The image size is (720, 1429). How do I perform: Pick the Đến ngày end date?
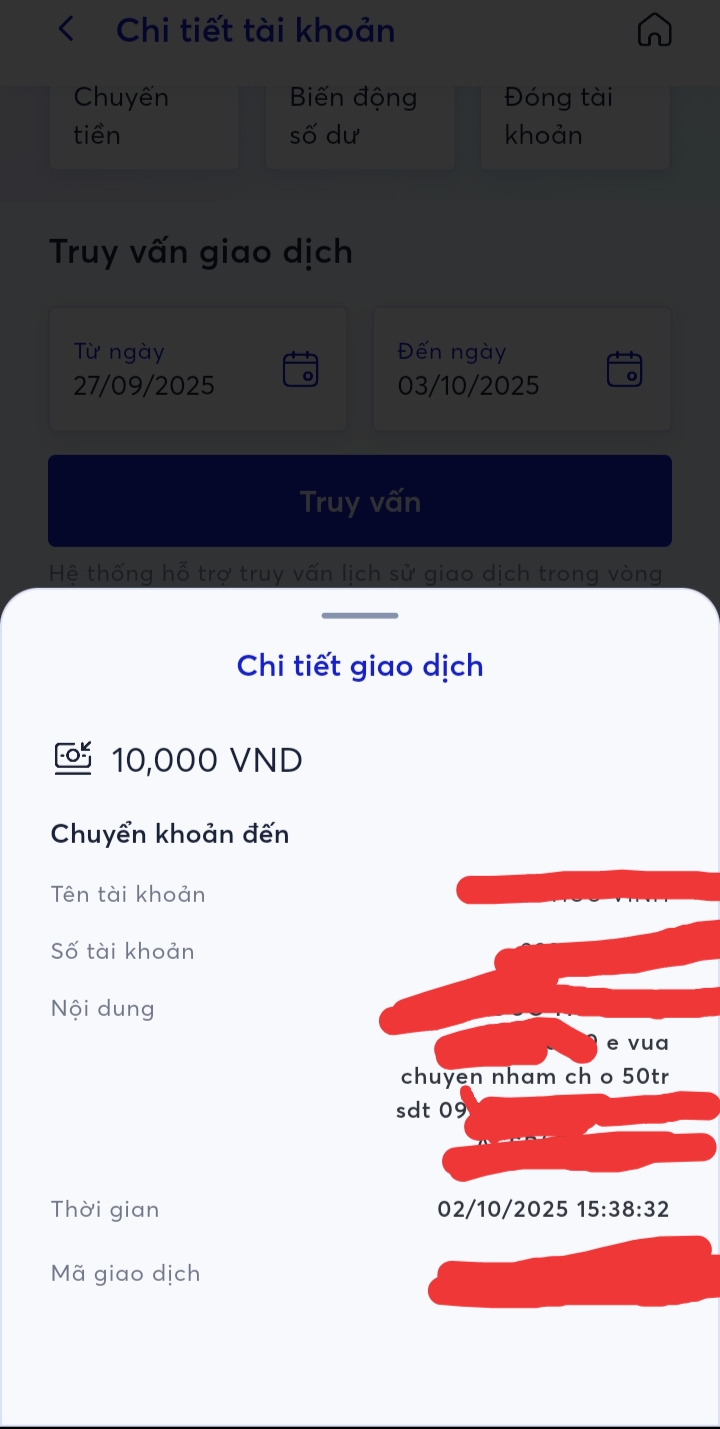522,369
